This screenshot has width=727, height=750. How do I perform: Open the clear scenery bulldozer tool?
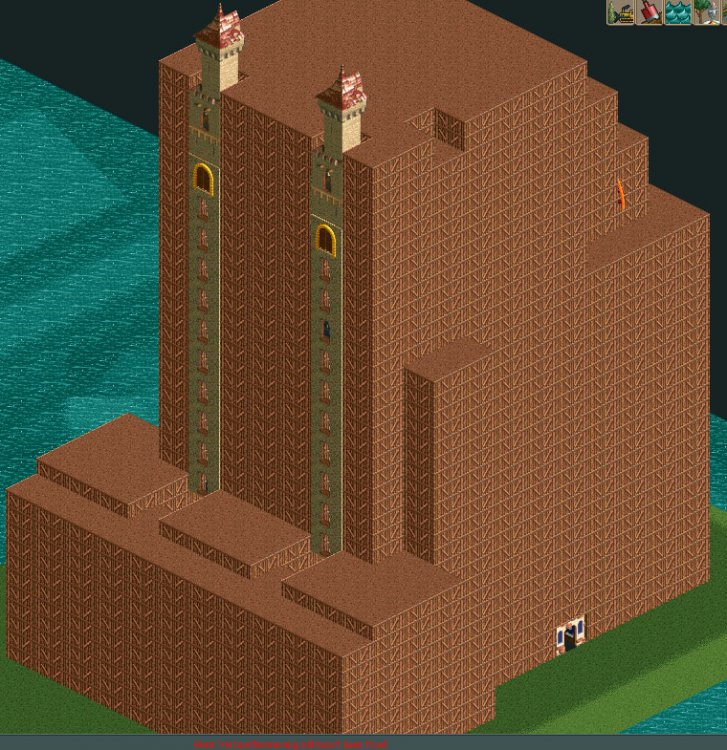coord(620,12)
